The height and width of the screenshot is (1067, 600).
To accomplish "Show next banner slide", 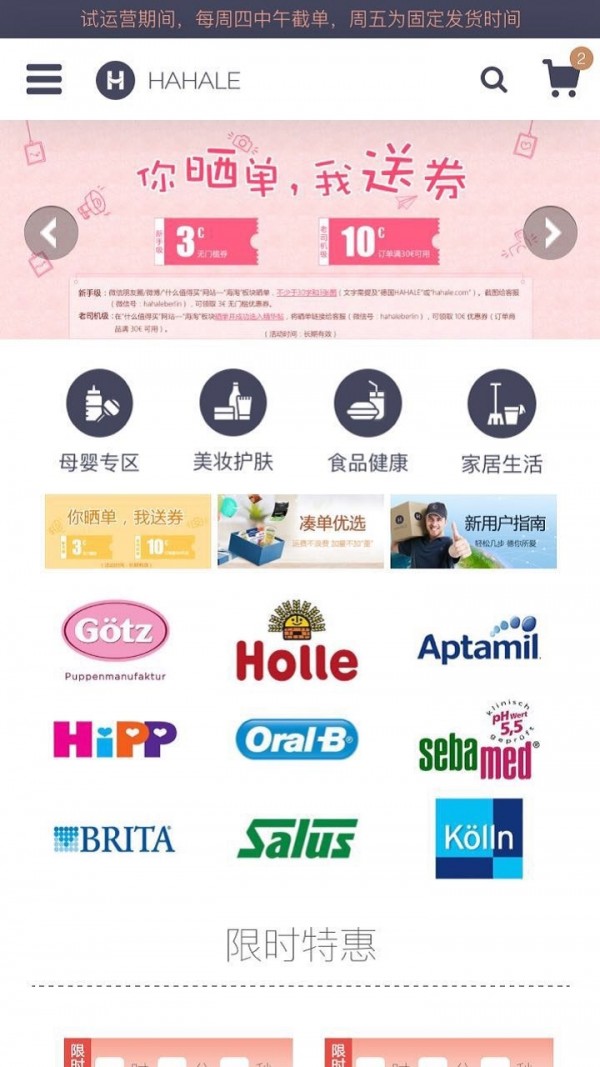I will click(x=550, y=233).
